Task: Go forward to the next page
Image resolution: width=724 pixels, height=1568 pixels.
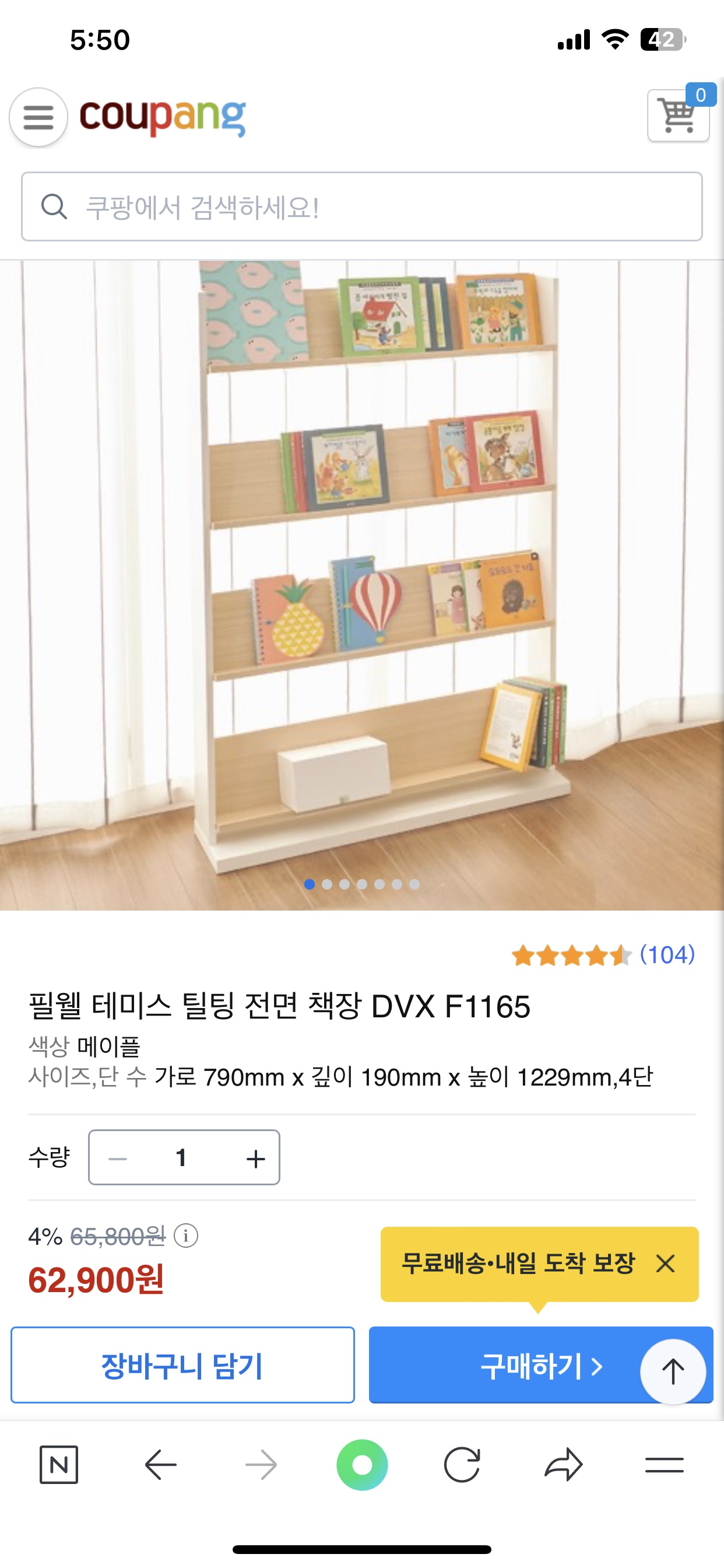Action: tap(262, 1465)
